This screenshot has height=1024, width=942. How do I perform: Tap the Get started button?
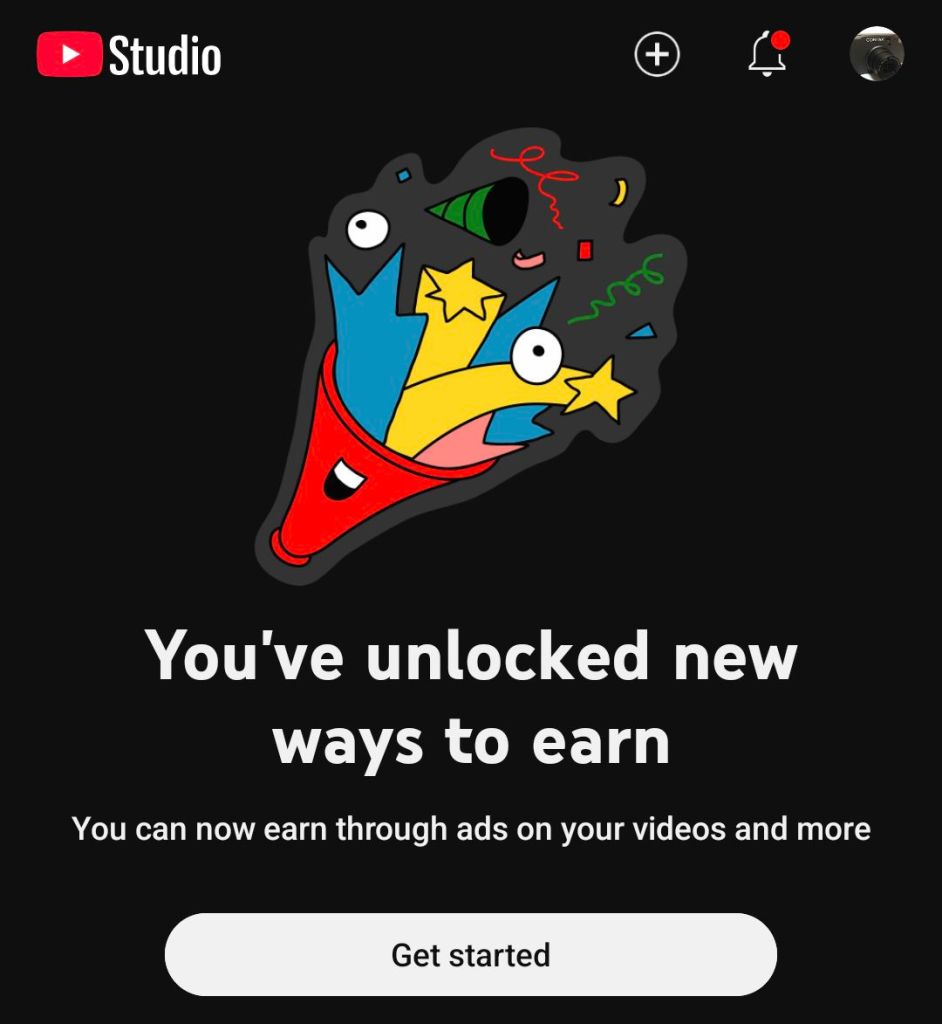470,954
